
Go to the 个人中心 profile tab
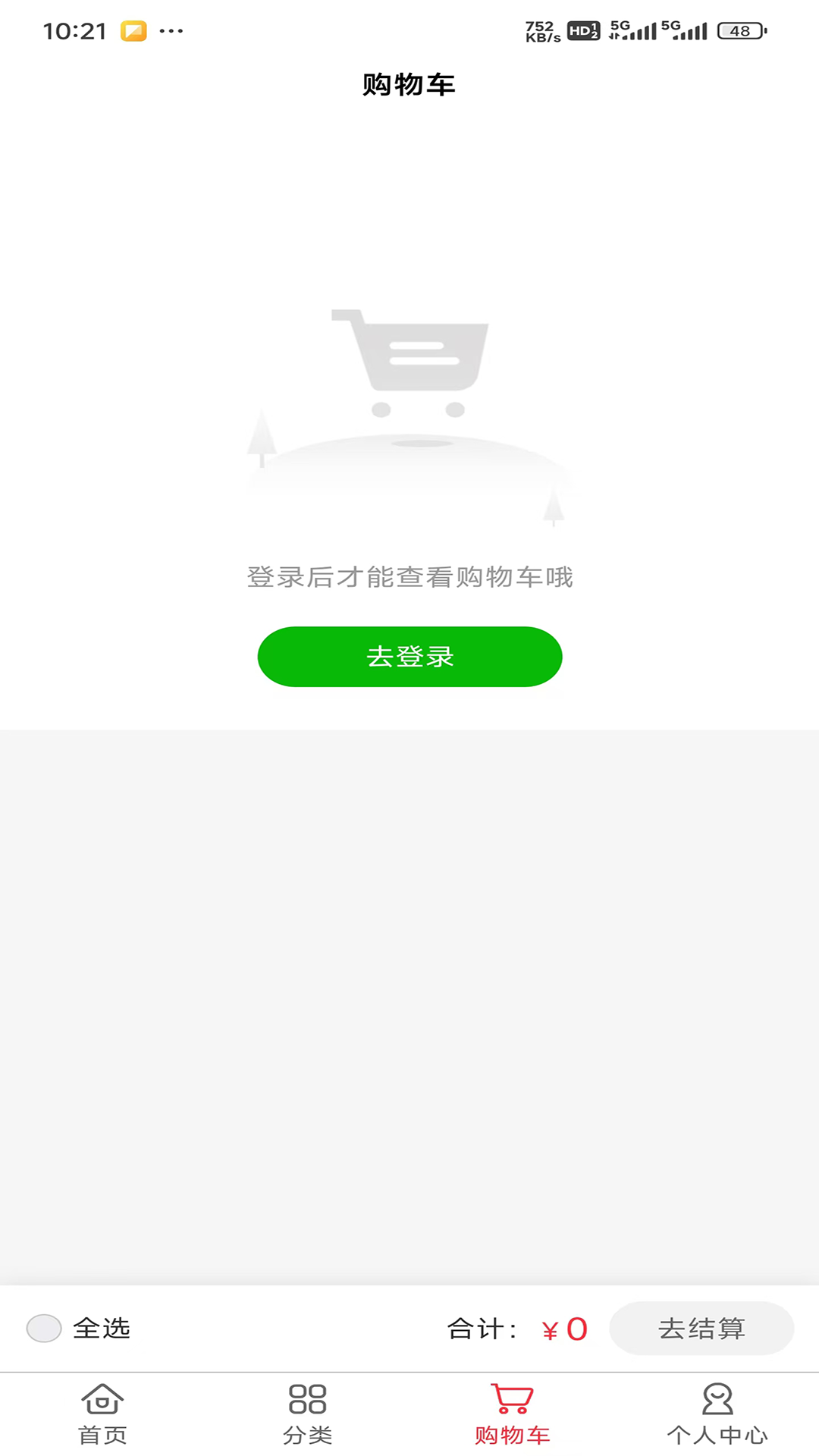(717, 1414)
